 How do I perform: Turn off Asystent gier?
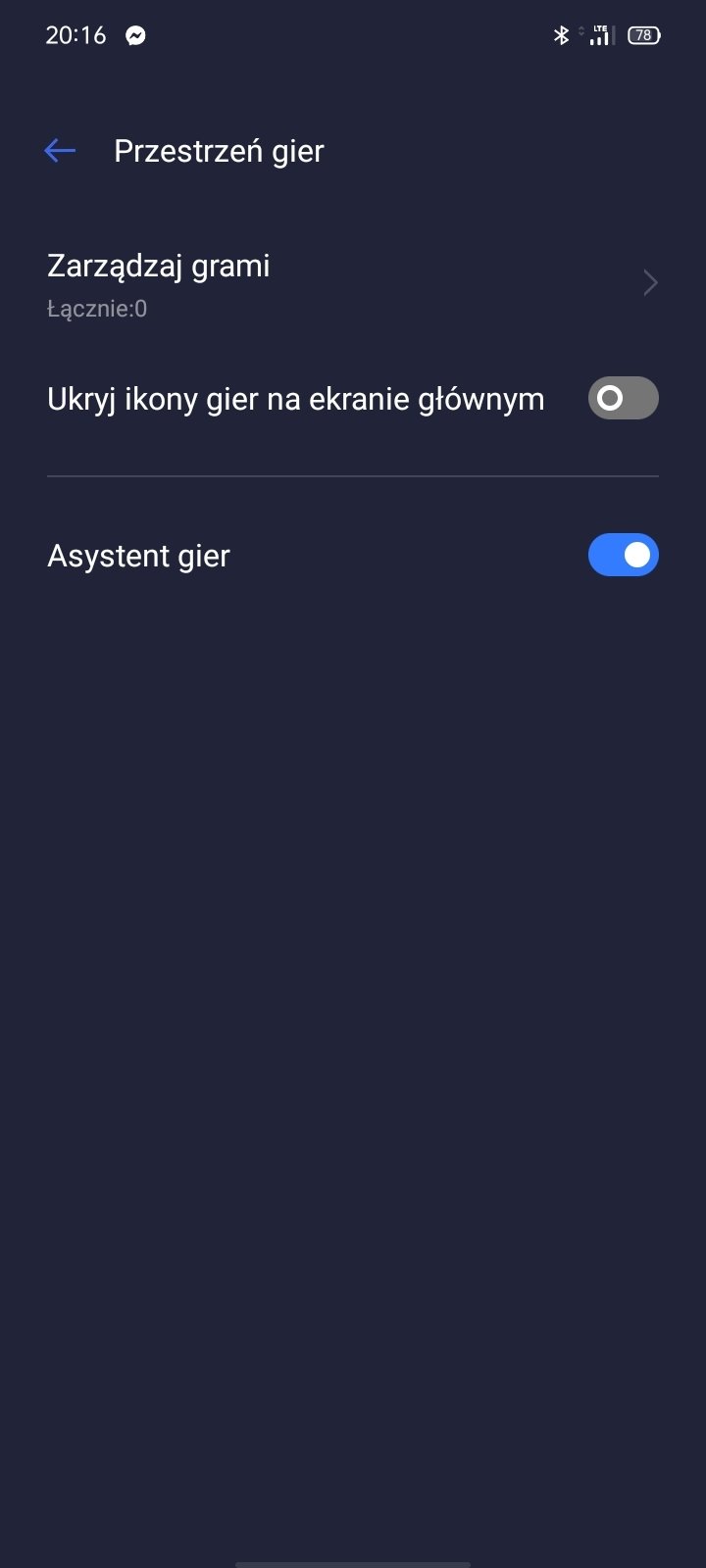tap(623, 556)
